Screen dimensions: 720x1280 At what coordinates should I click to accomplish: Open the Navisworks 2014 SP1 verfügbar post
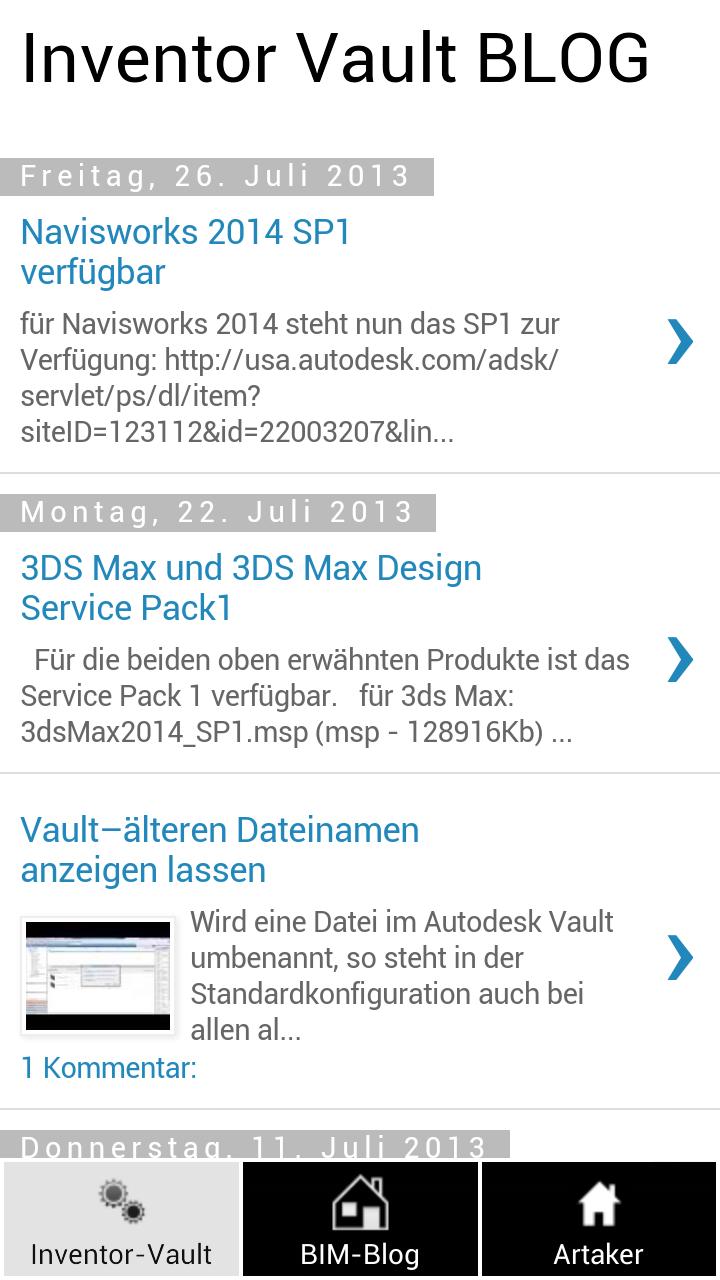[x=186, y=252]
